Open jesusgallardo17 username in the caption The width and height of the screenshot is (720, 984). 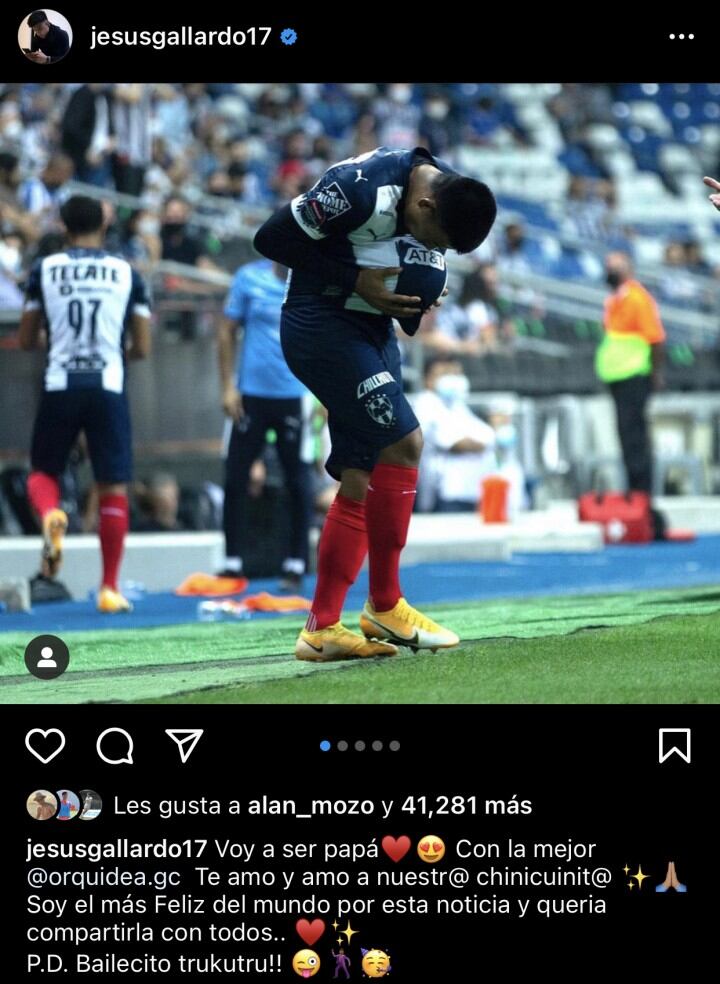[x=116, y=849]
